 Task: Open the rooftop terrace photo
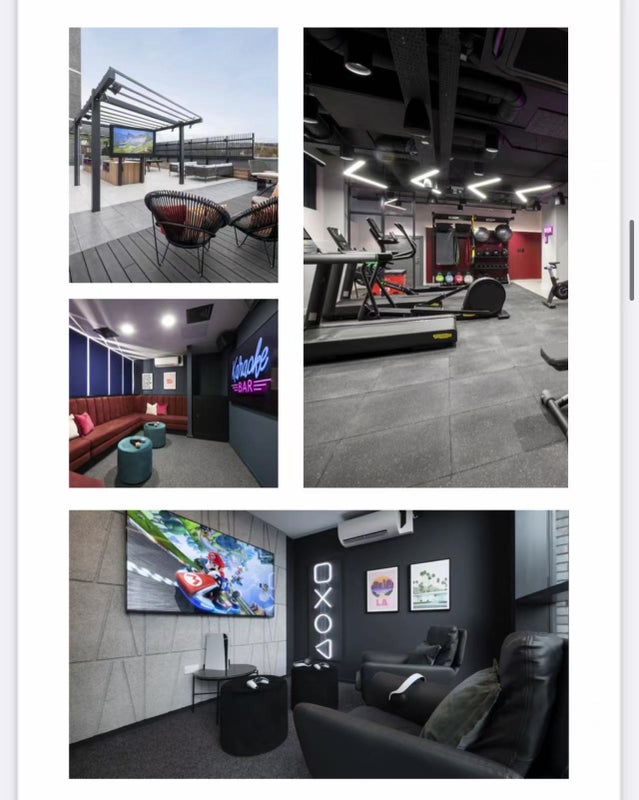173,155
